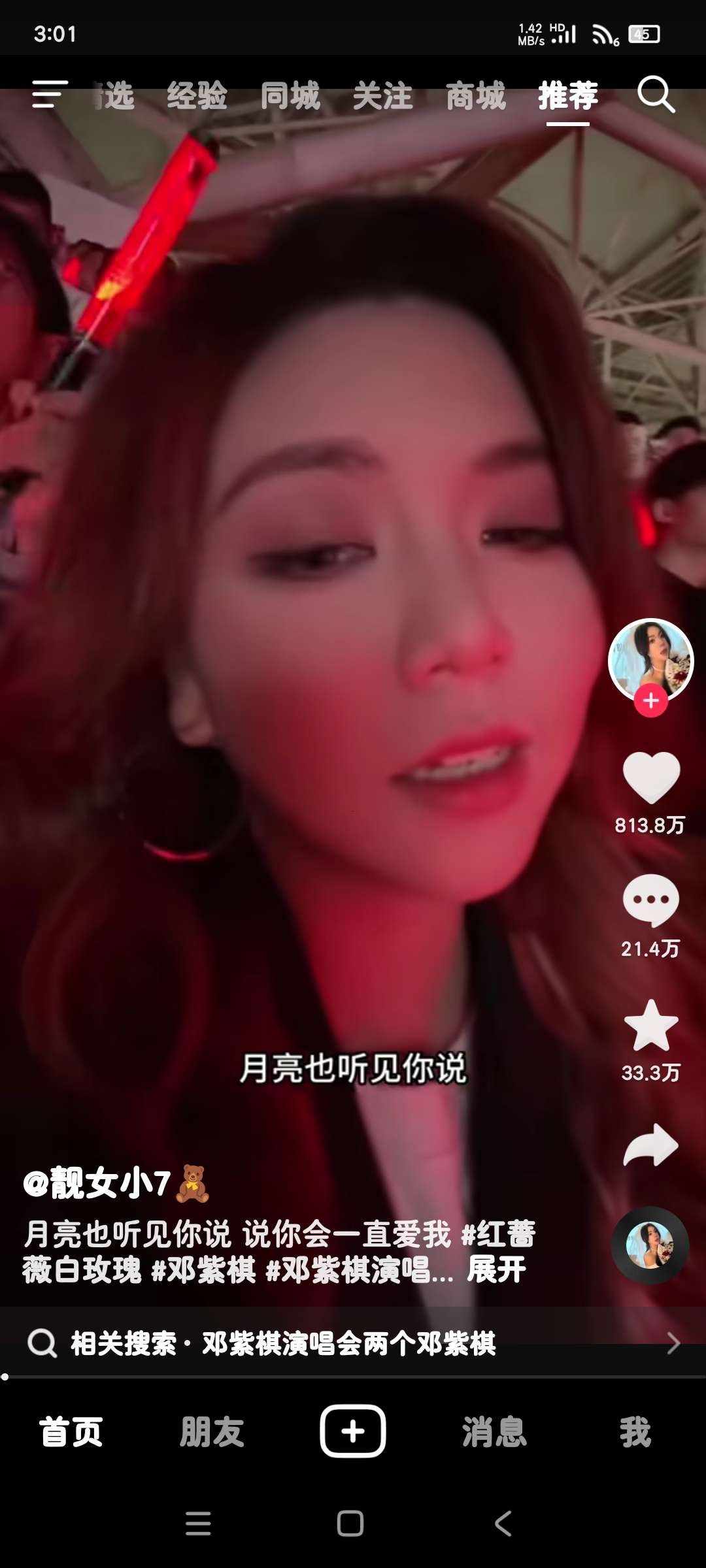Open related search 邓紫棋演唱会两个邓紫棋

point(349,1343)
